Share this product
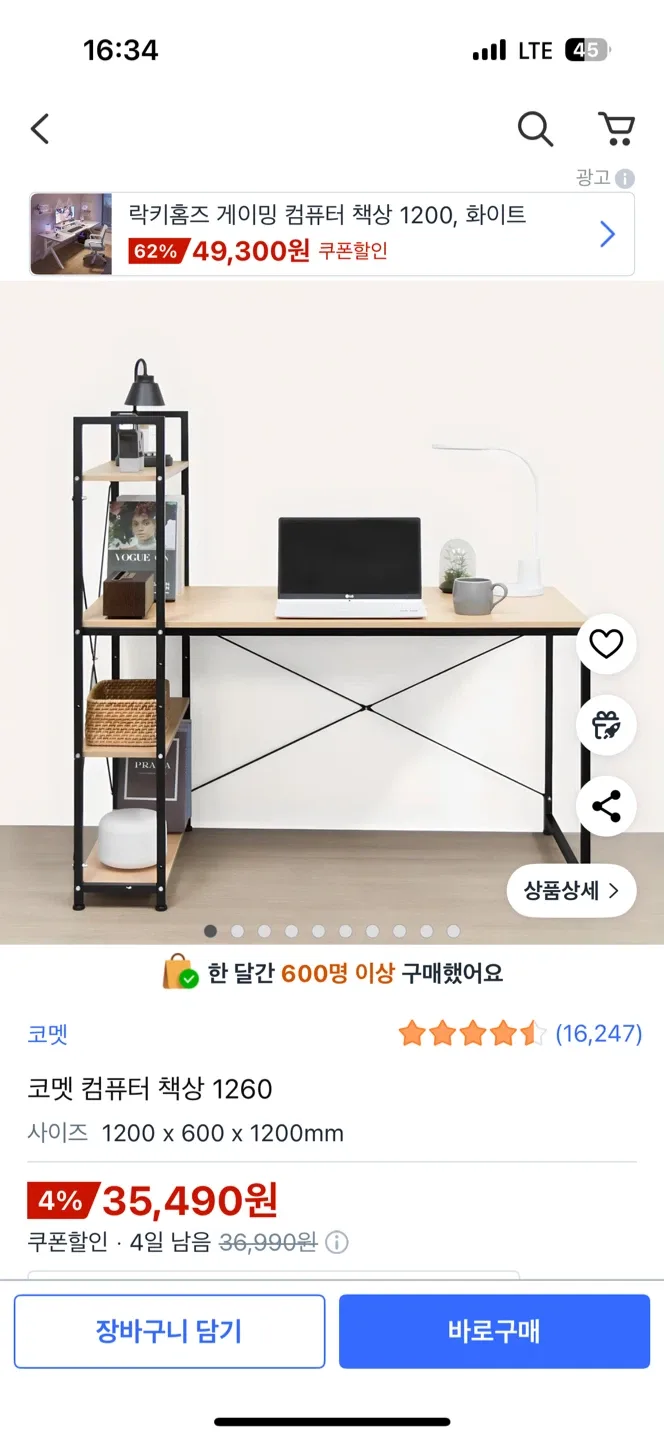The height and width of the screenshot is (1440, 664). tap(606, 806)
